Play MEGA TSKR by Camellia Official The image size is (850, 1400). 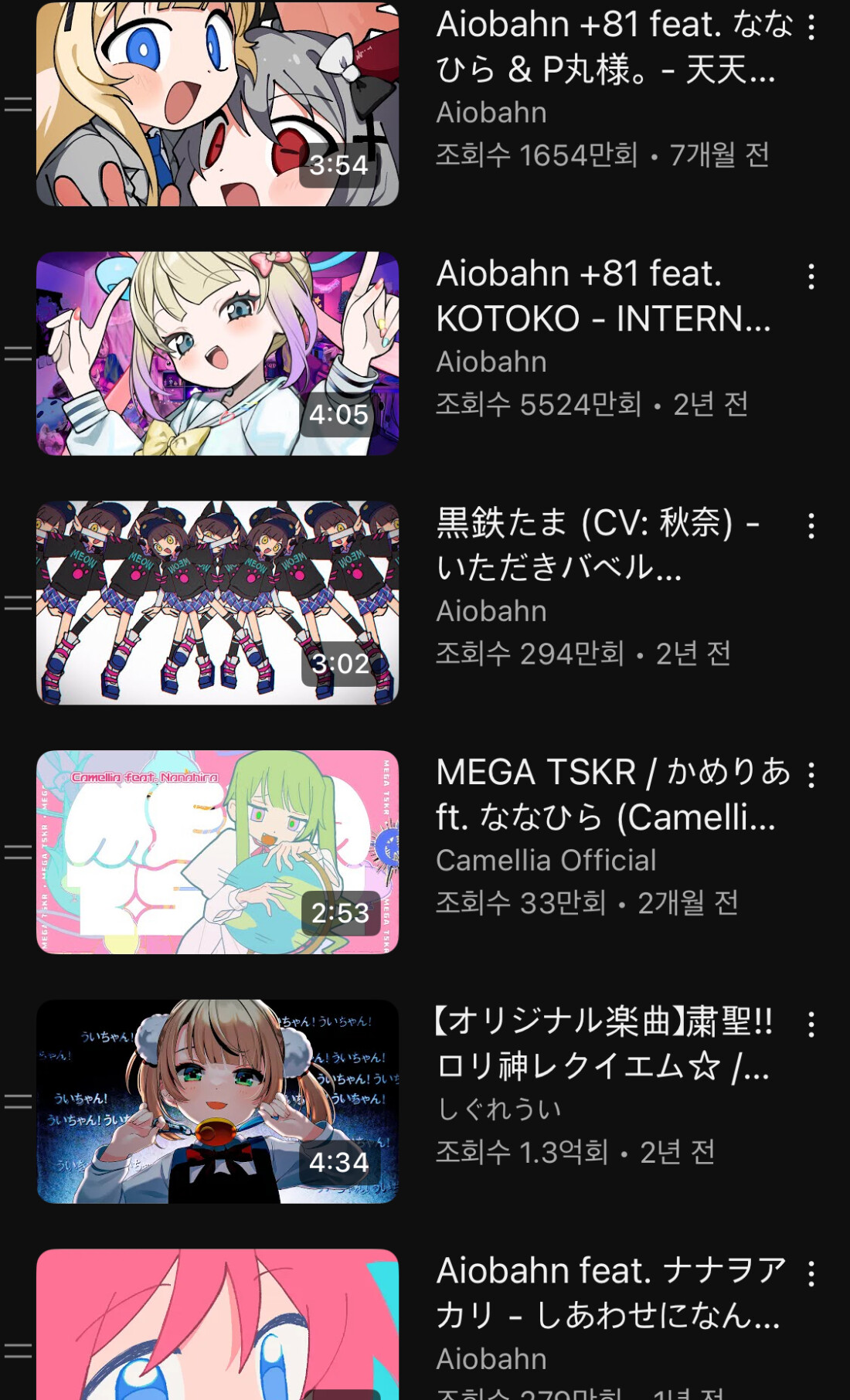pyautogui.click(x=217, y=851)
